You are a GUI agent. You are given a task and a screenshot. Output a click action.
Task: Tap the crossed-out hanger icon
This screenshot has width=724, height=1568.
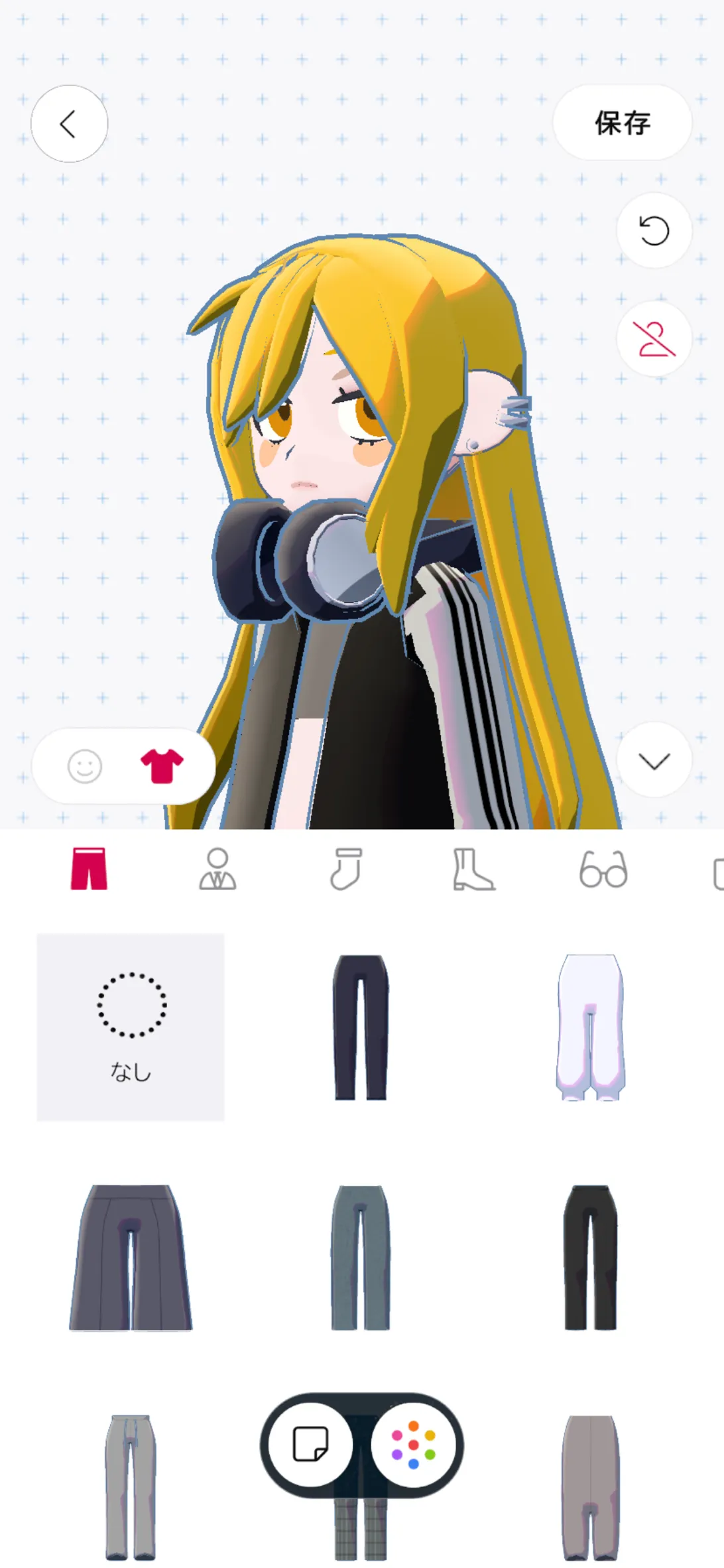pos(654,338)
